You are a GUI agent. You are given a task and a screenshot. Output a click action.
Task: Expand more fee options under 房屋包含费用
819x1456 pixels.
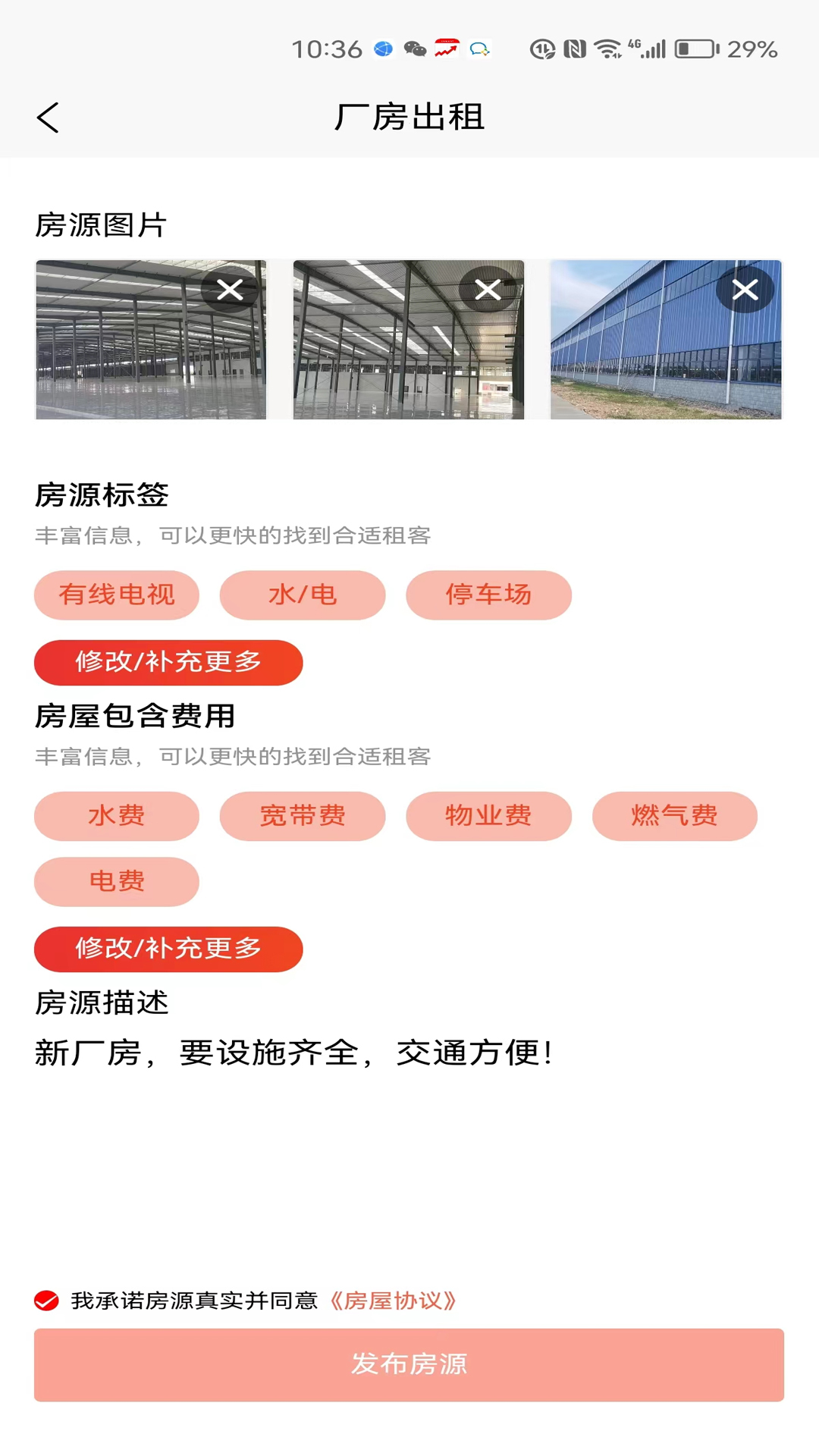click(168, 949)
